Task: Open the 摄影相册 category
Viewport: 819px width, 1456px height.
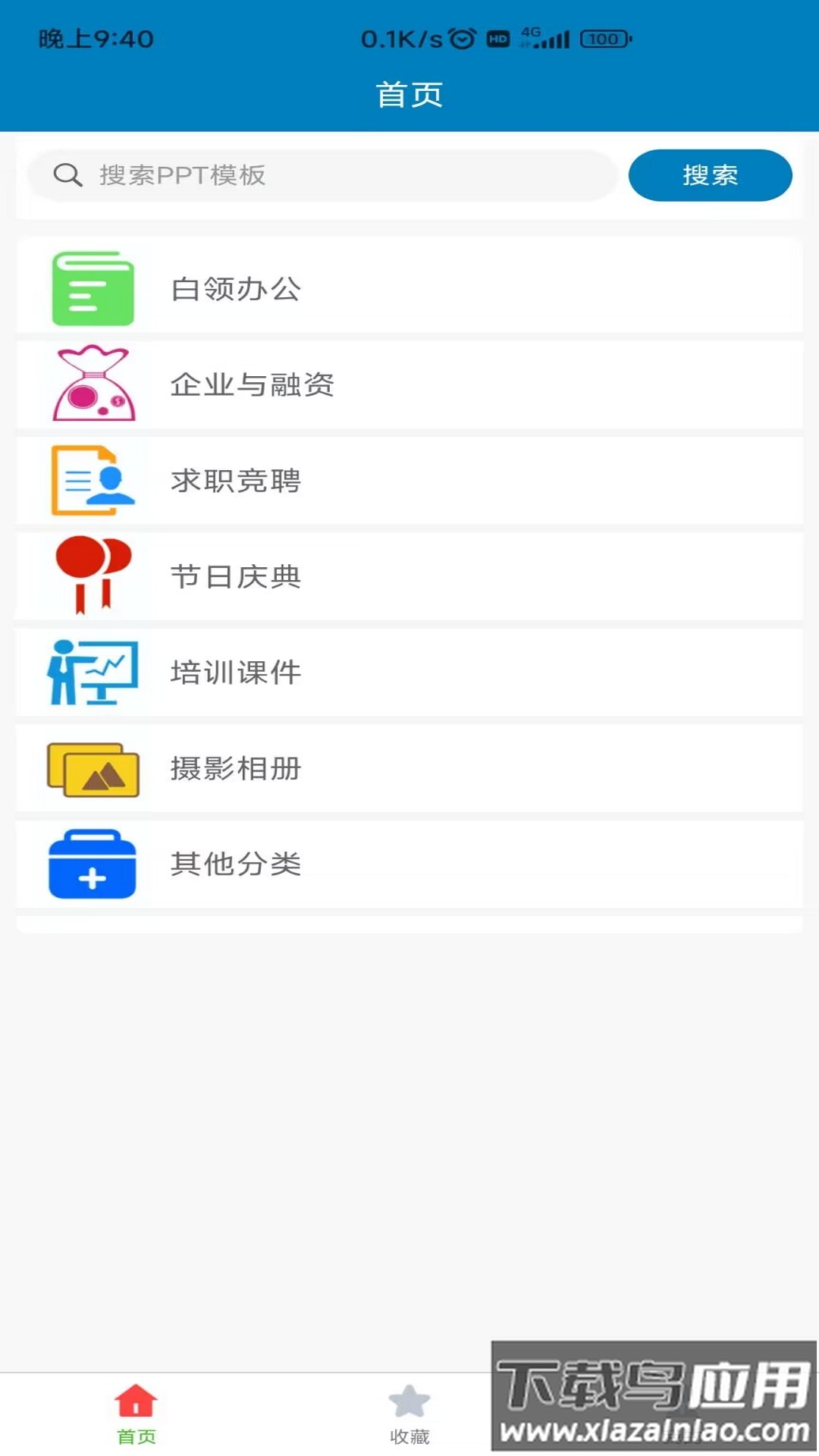Action: [x=409, y=768]
